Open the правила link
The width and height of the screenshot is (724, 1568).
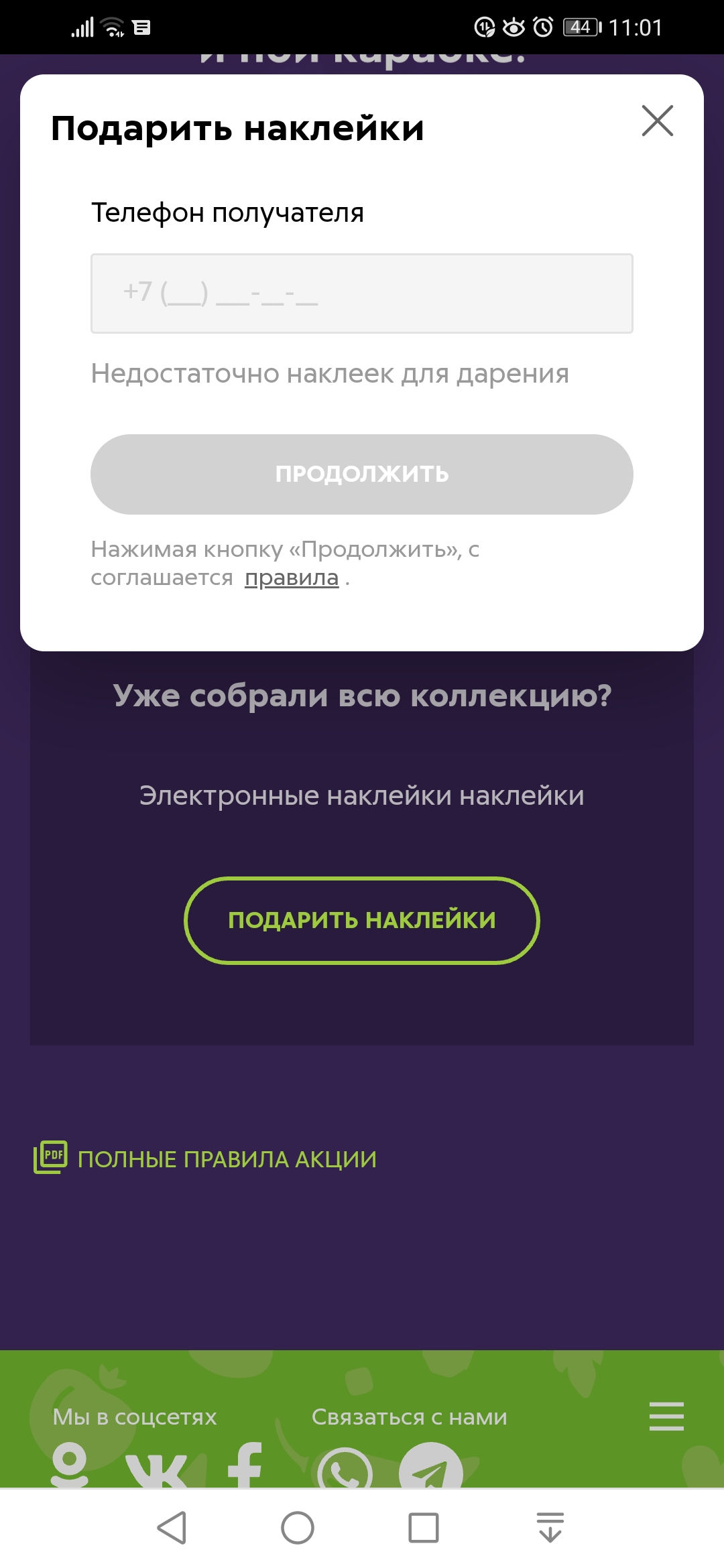click(x=292, y=578)
